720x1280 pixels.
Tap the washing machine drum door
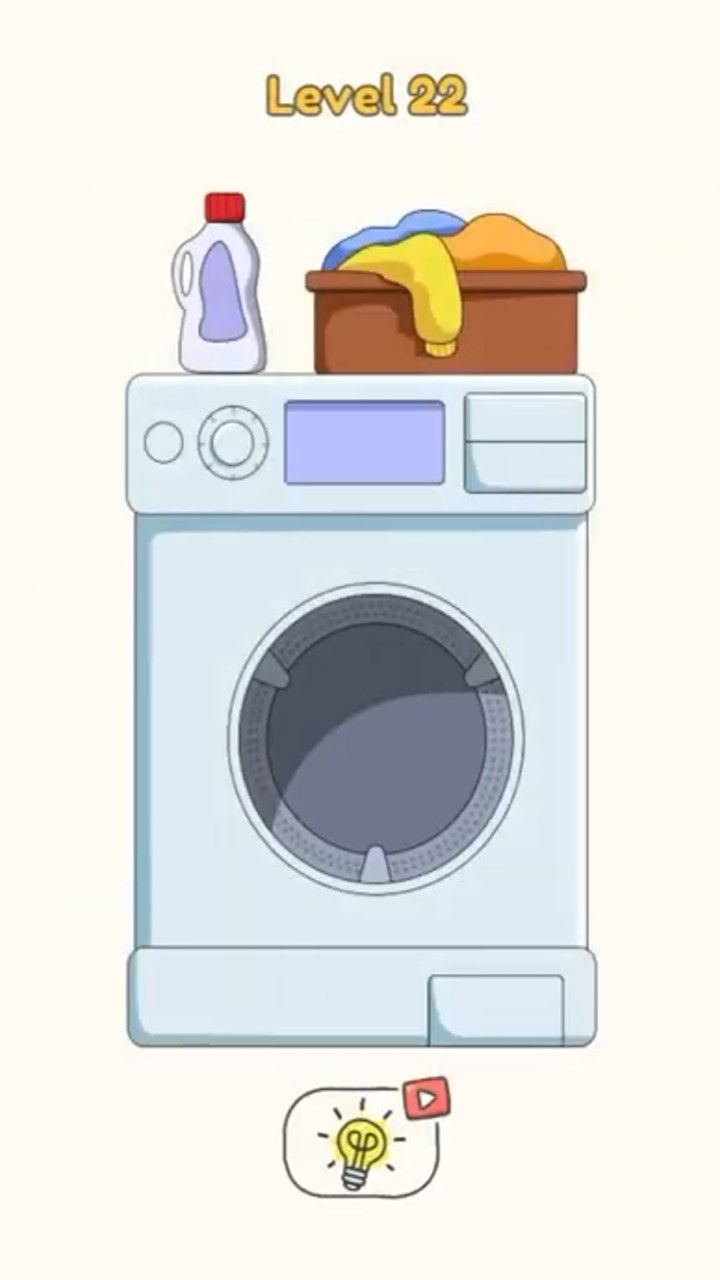(x=376, y=740)
